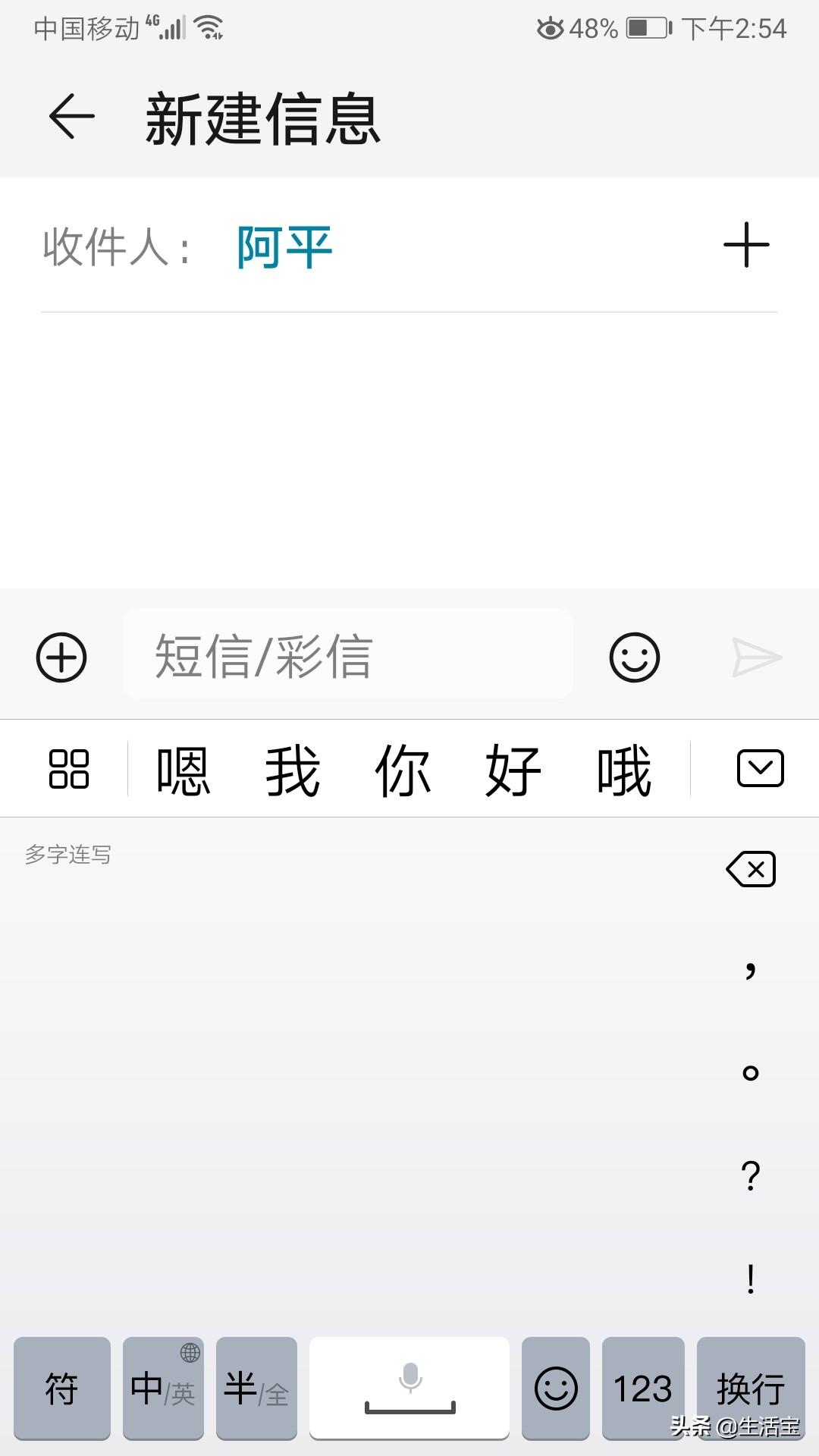Image resolution: width=819 pixels, height=1456 pixels.
Task: Tap the 短信/彩信 message input field
Action: click(x=348, y=657)
